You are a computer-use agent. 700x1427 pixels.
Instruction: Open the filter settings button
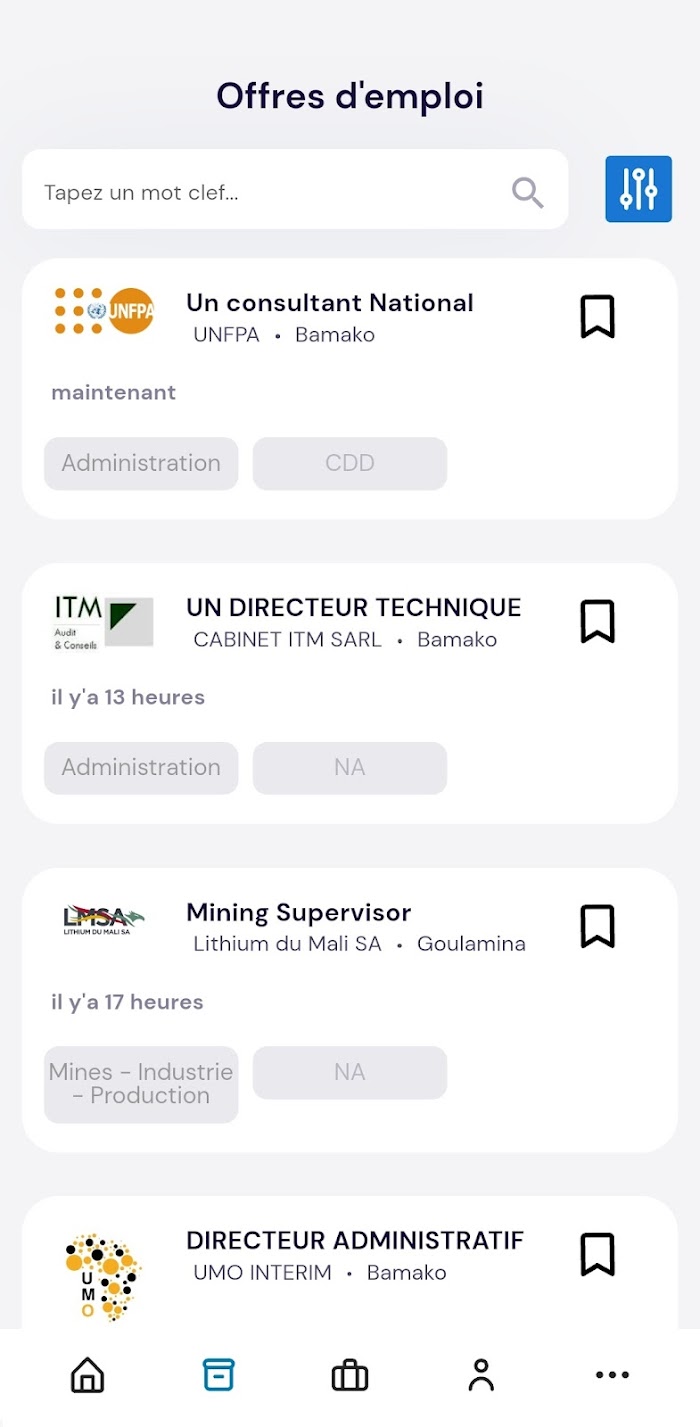click(x=638, y=189)
